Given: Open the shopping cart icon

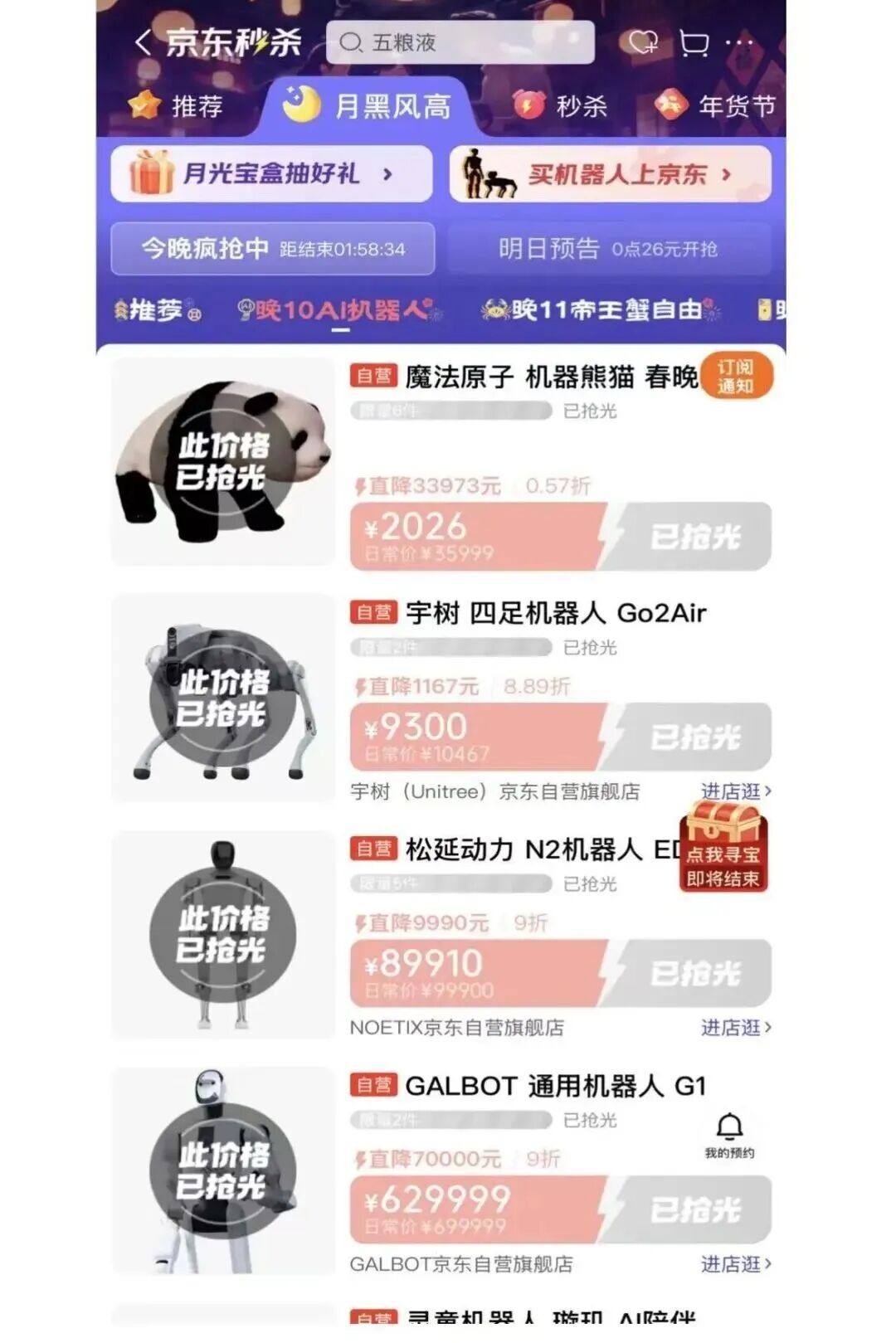Looking at the screenshot, I should coord(693,44).
